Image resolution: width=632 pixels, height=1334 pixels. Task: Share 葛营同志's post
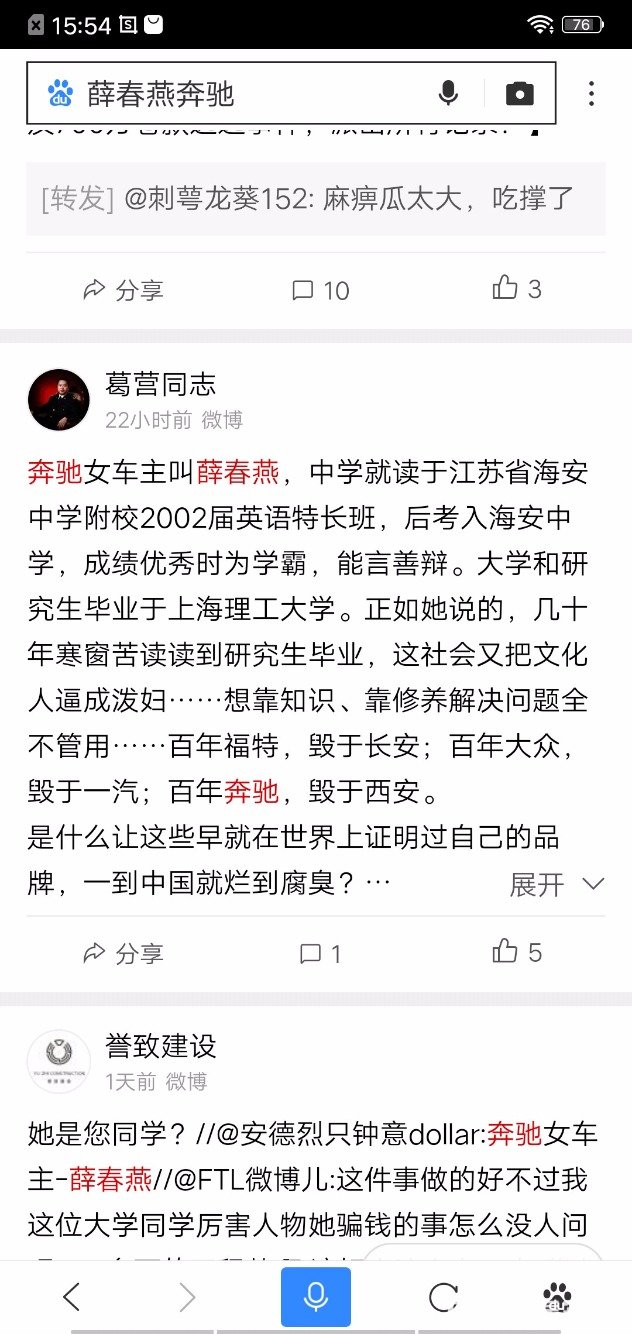(x=123, y=953)
